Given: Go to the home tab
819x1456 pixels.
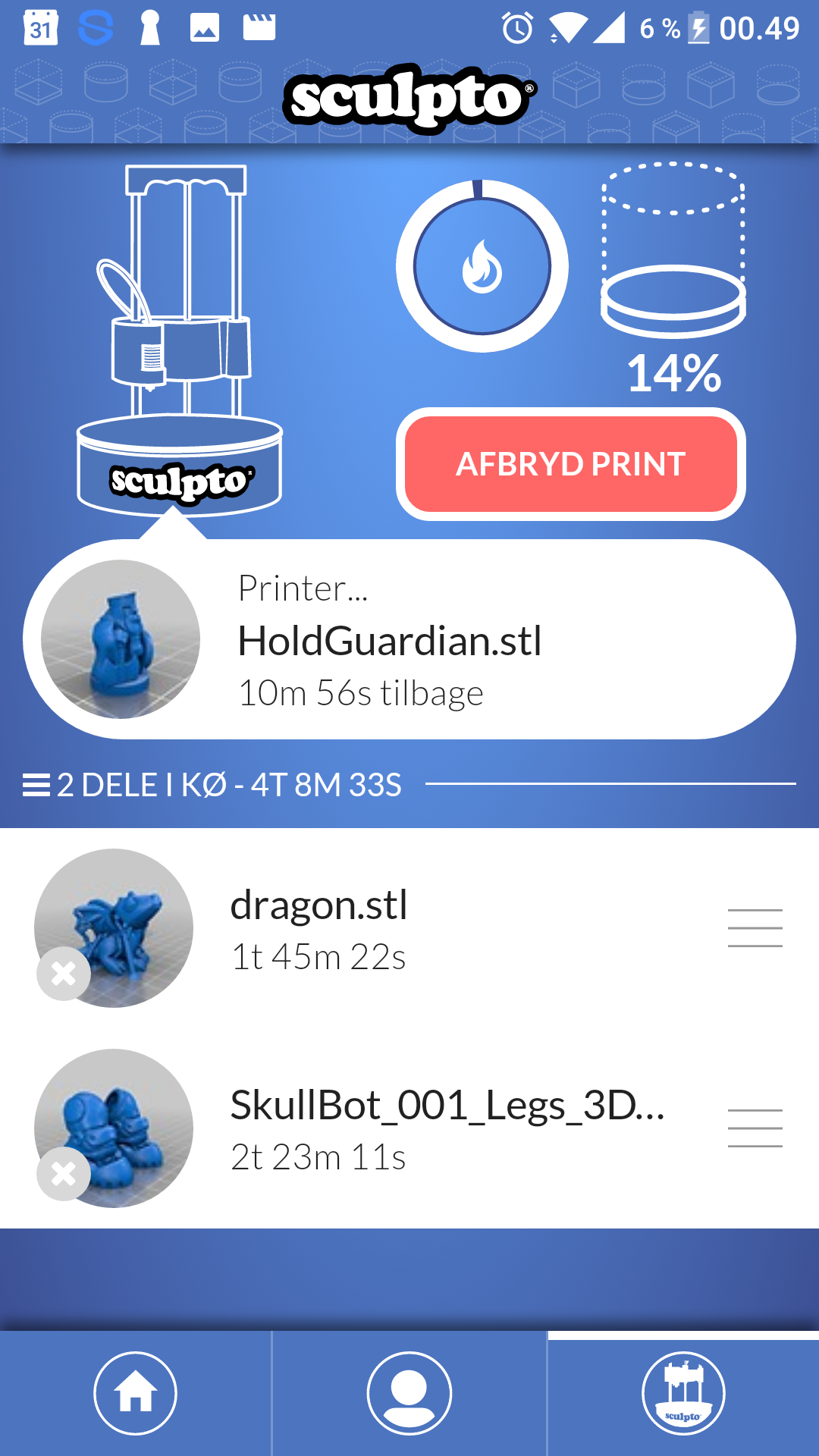Looking at the screenshot, I should 136,1393.
